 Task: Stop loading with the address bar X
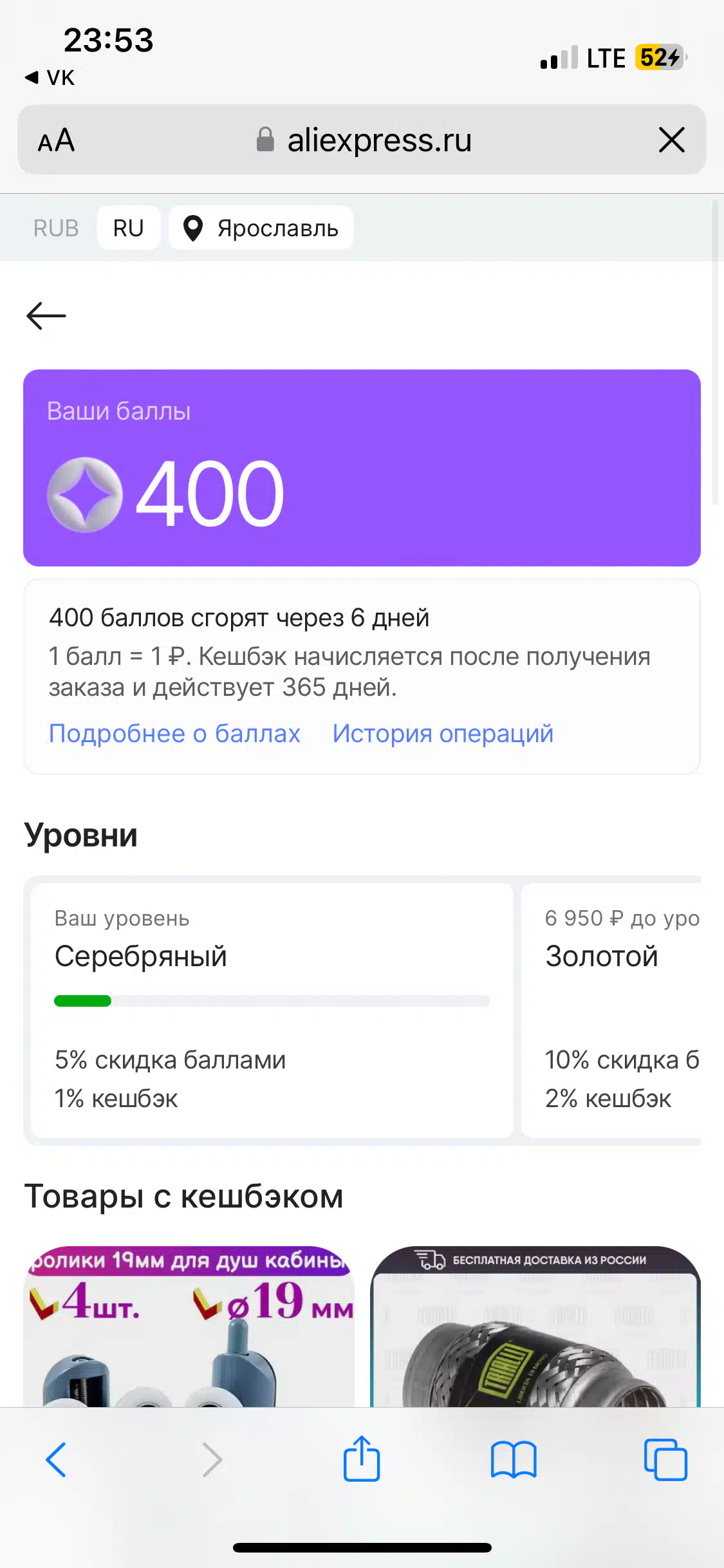coord(671,140)
